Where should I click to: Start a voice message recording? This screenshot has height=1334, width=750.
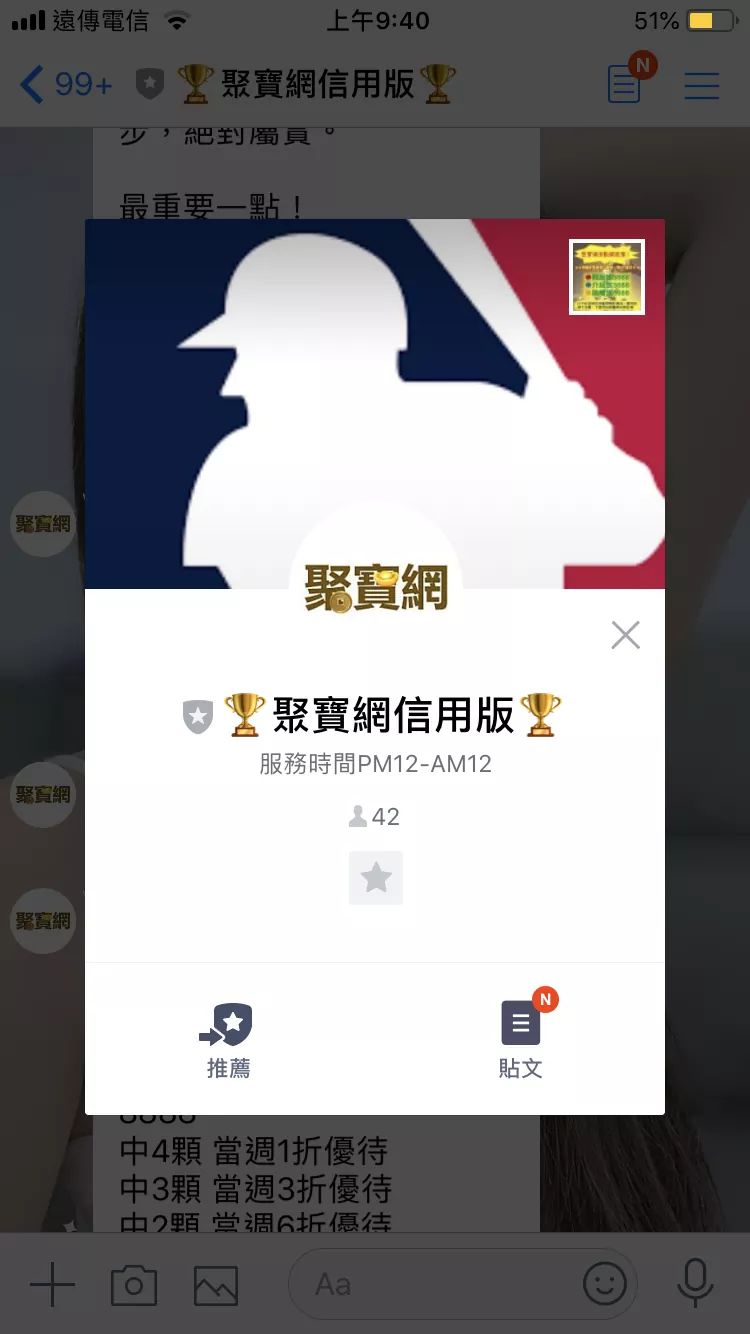(x=694, y=1283)
